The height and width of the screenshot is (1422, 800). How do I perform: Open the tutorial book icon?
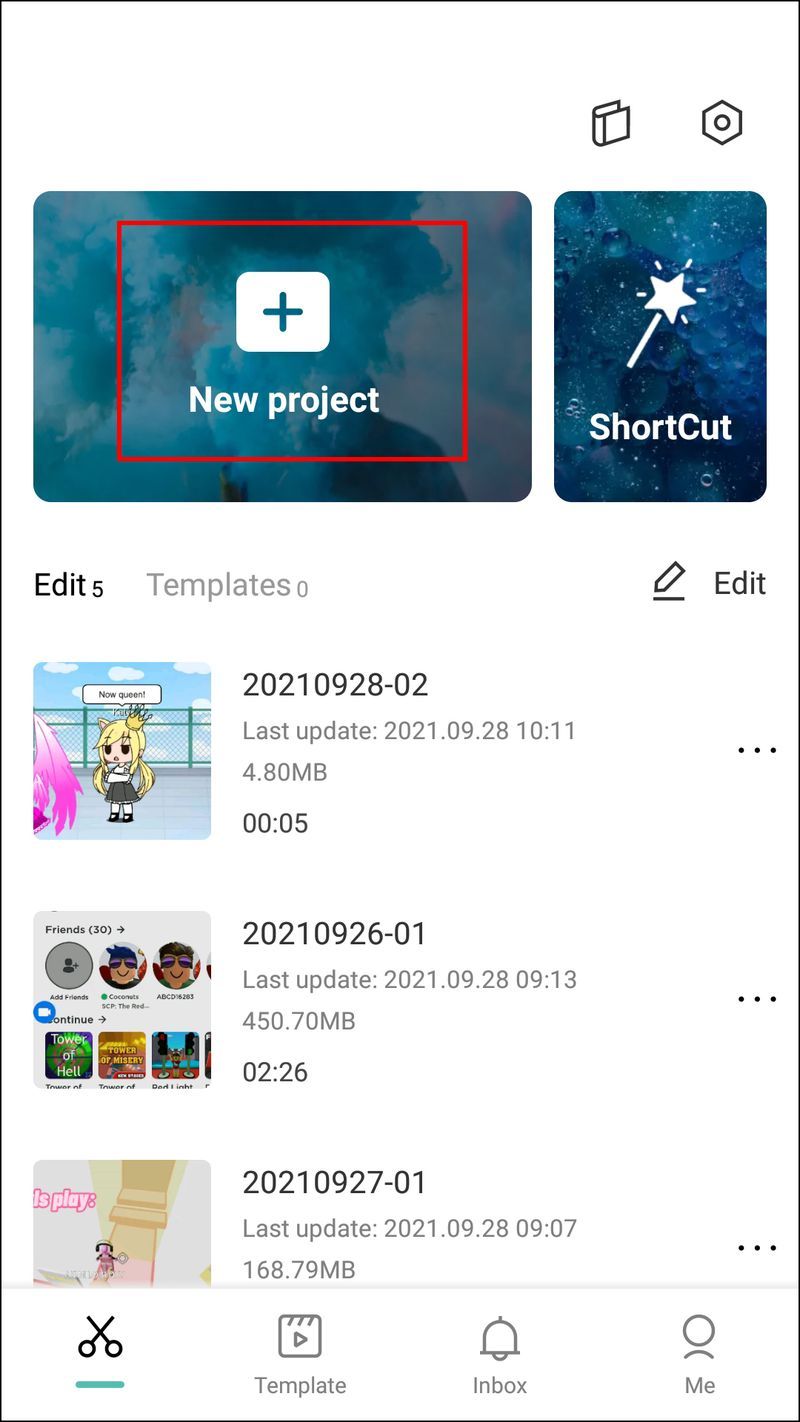point(611,124)
